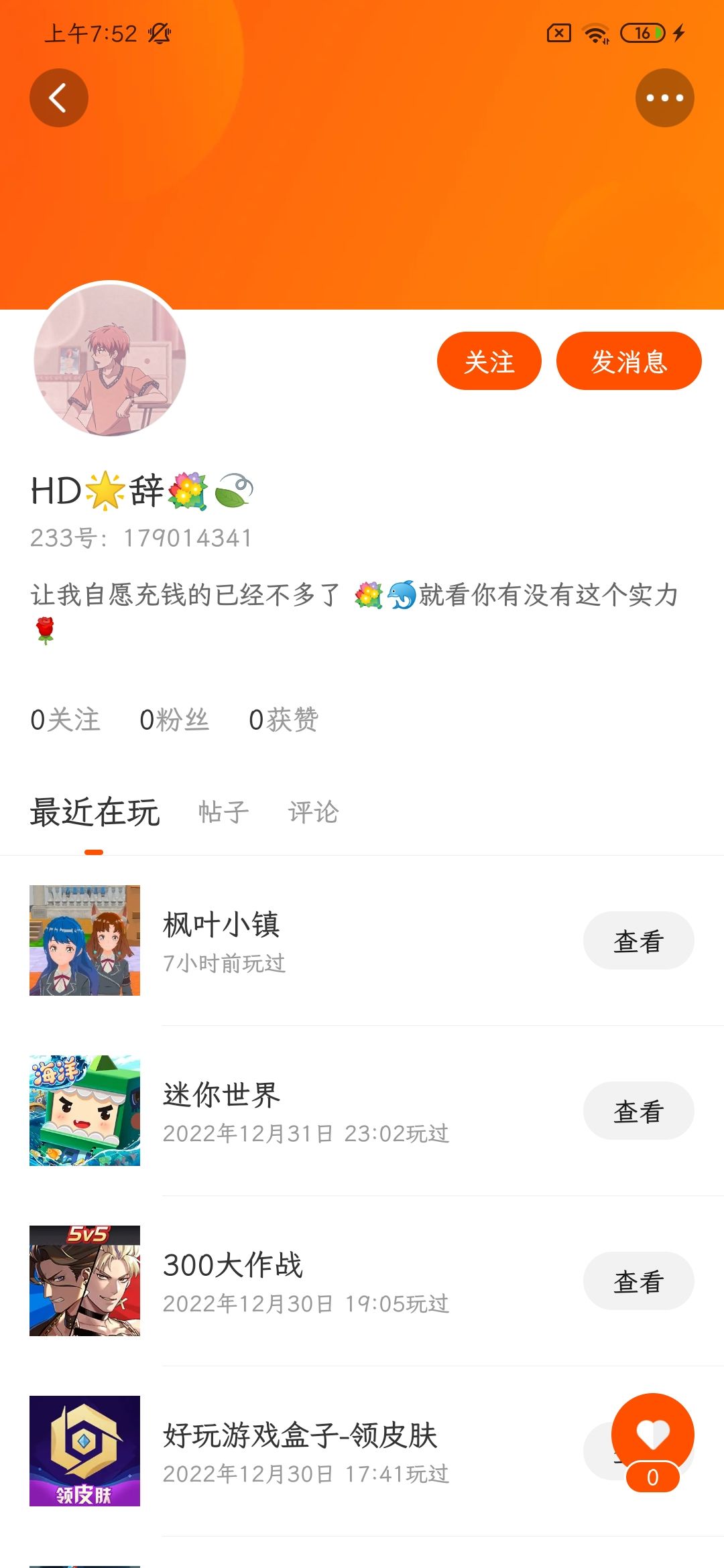724x1568 pixels.
Task: Open the 迷你世界 game icon
Action: pos(84,1110)
